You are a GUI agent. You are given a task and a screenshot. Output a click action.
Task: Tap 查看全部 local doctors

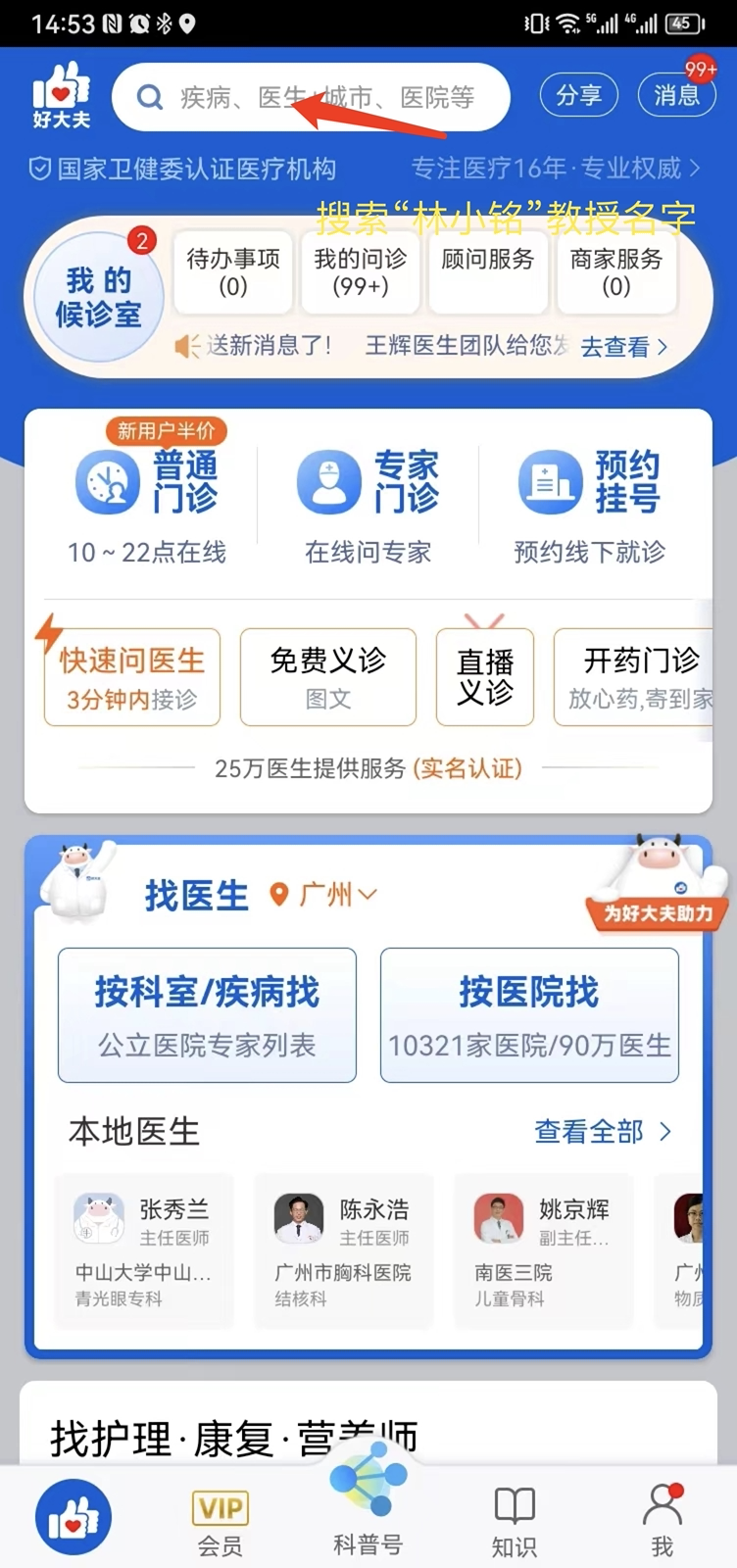click(602, 1132)
